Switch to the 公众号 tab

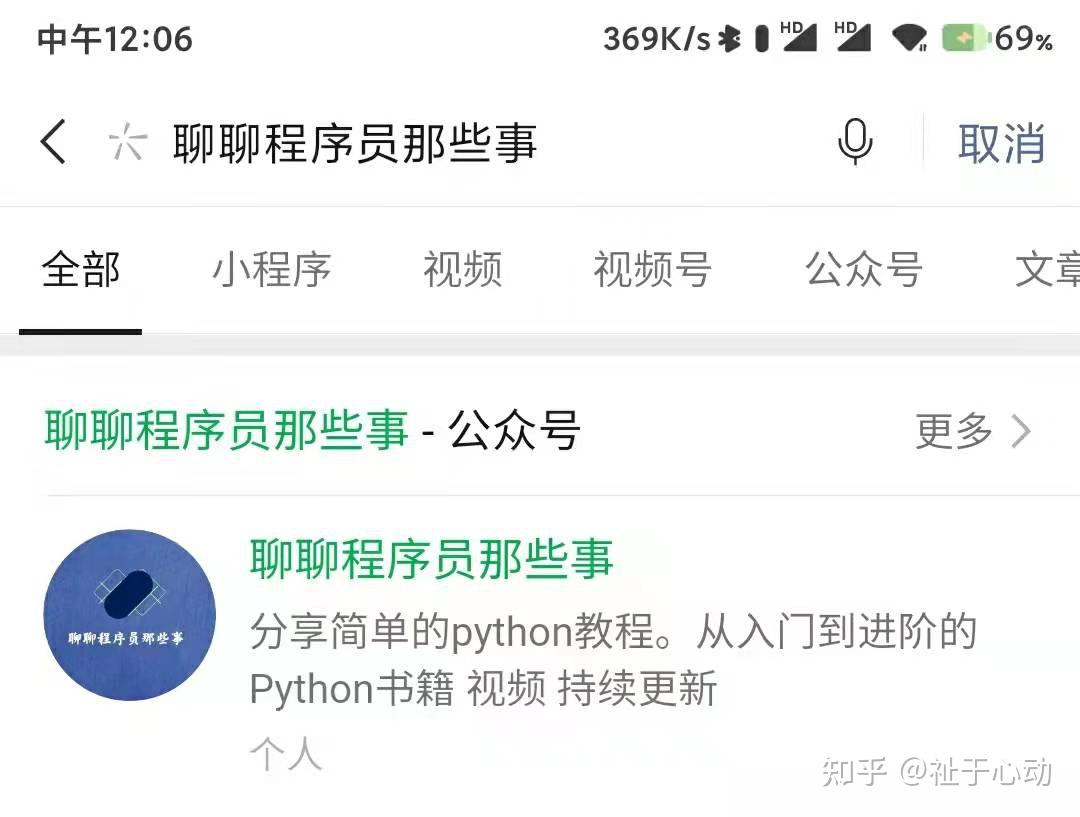coord(863,270)
